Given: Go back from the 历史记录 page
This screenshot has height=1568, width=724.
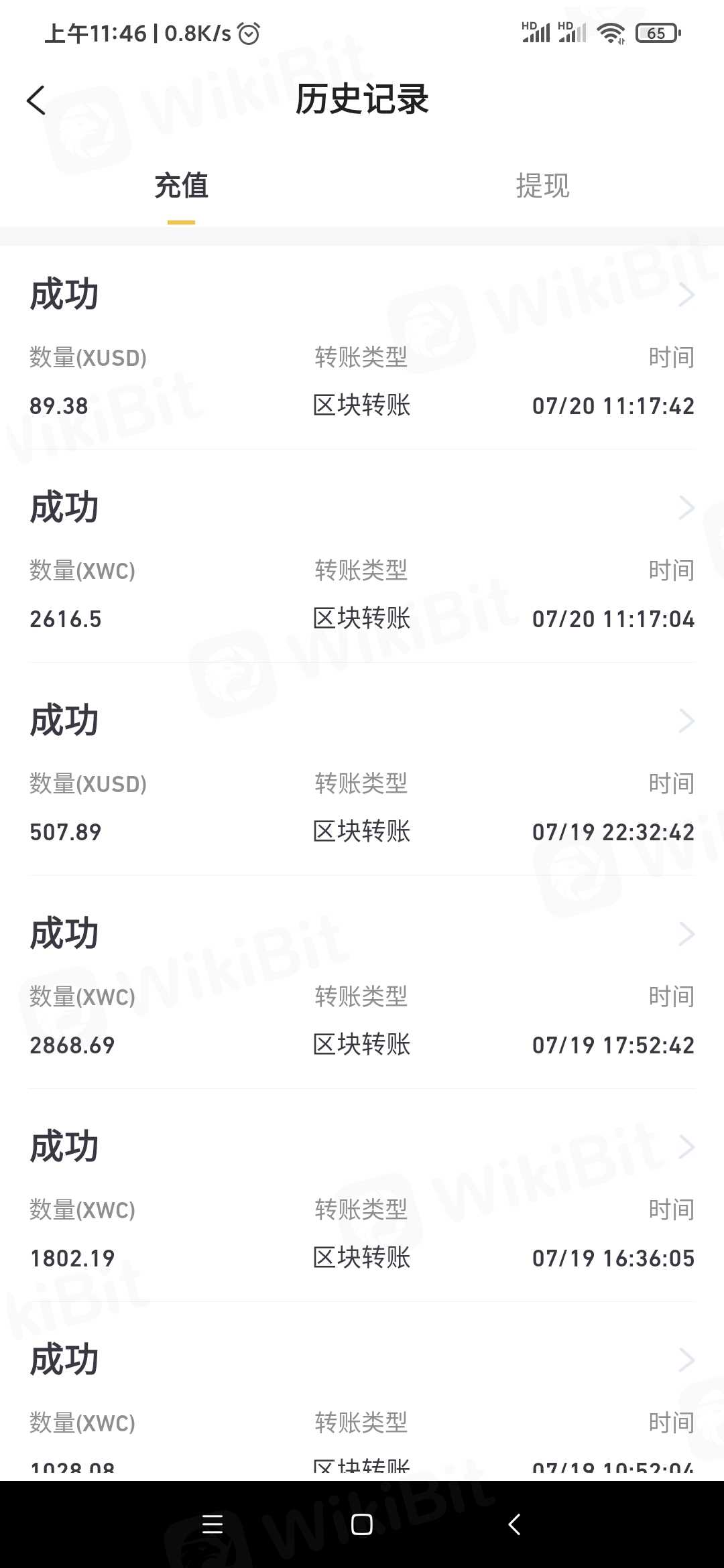Looking at the screenshot, I should [37, 101].
